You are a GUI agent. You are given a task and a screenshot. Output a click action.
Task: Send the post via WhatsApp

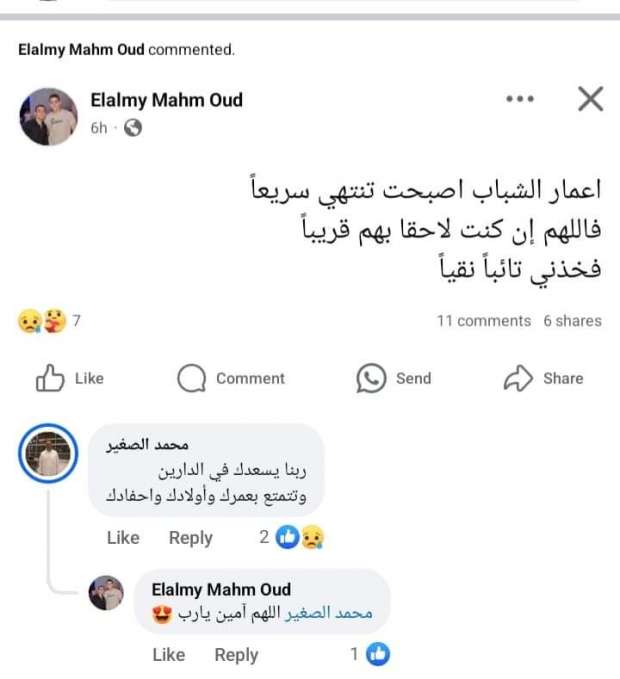coord(394,378)
